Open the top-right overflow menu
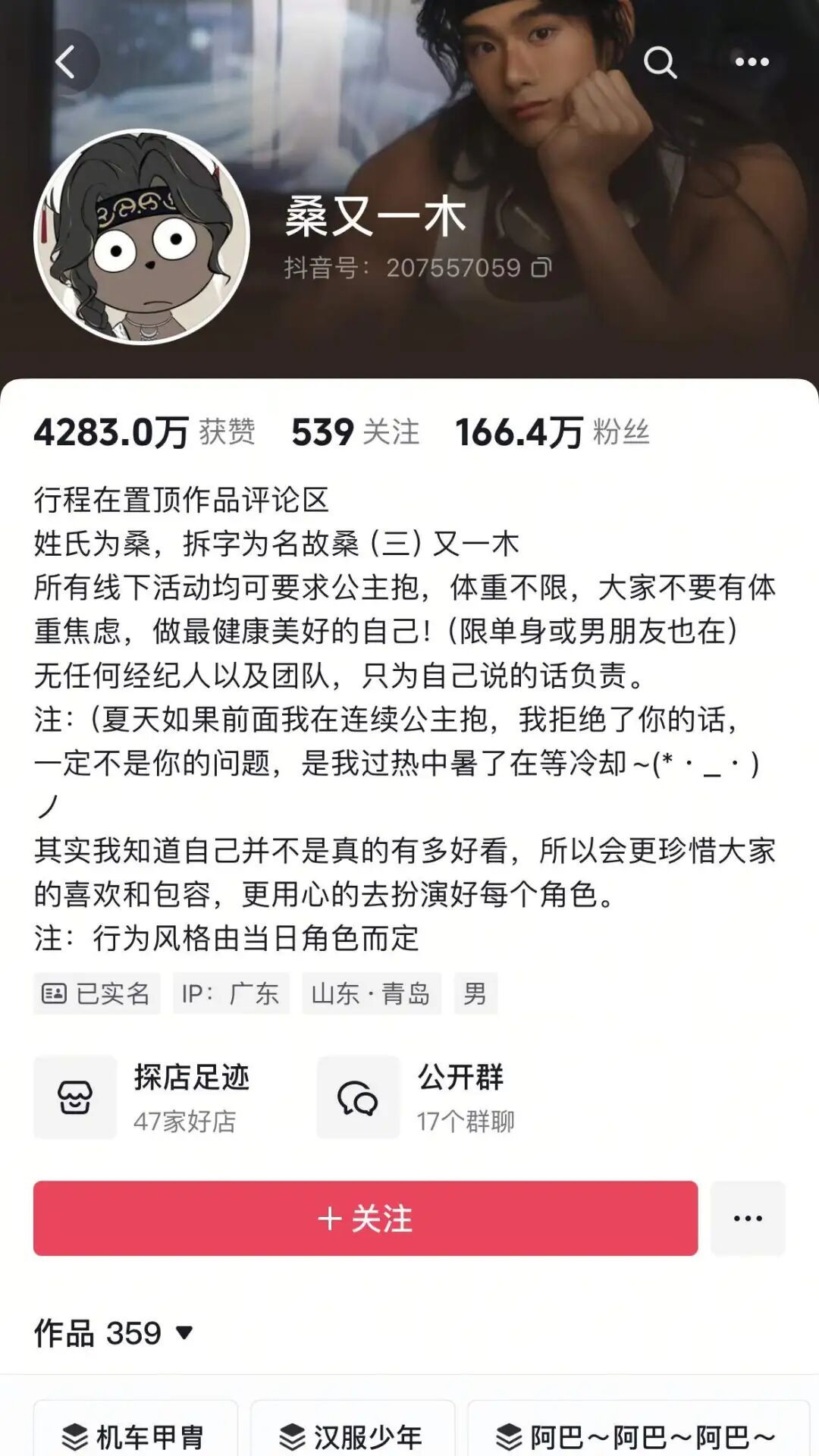 tap(752, 62)
